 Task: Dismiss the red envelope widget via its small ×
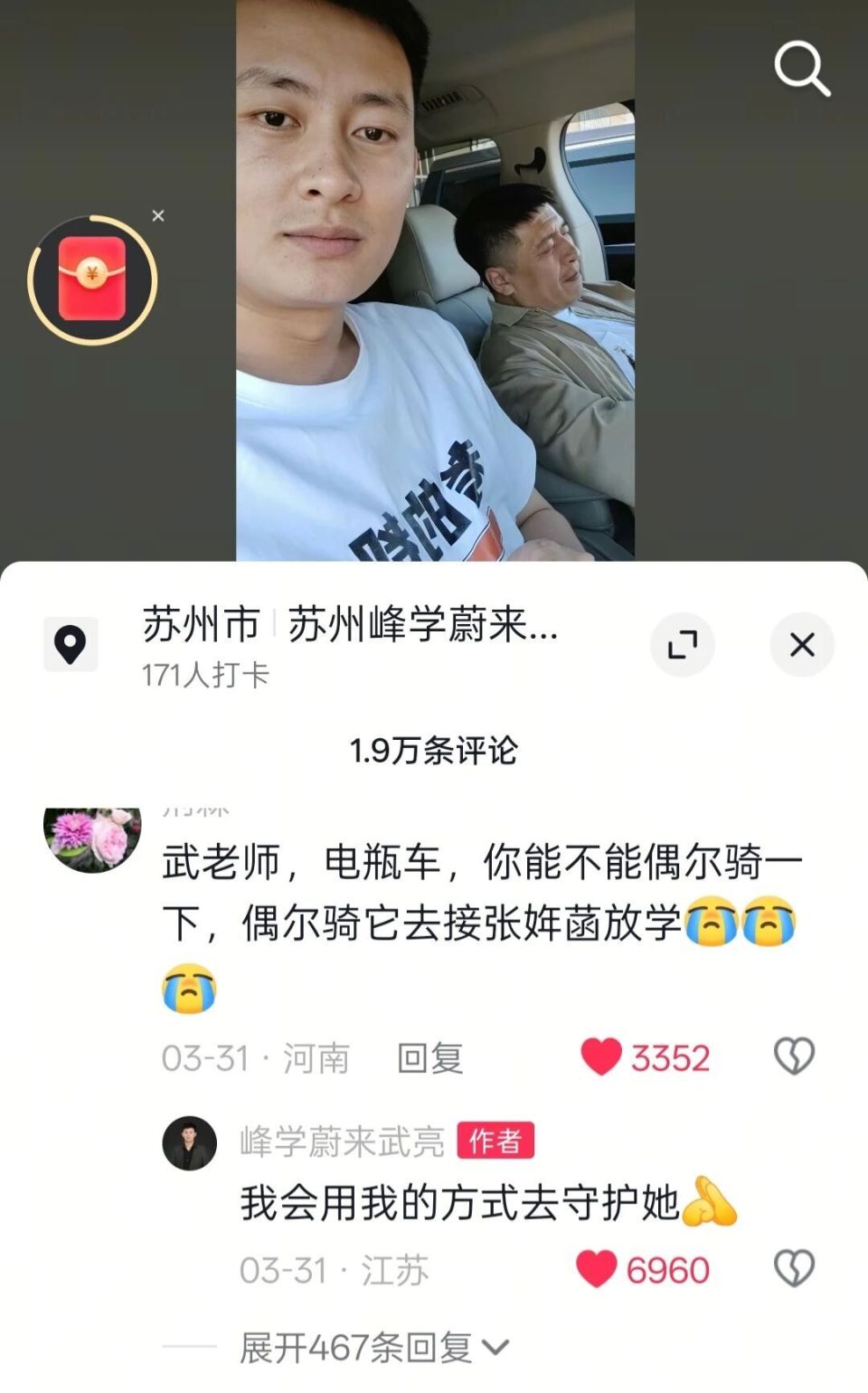tap(158, 215)
